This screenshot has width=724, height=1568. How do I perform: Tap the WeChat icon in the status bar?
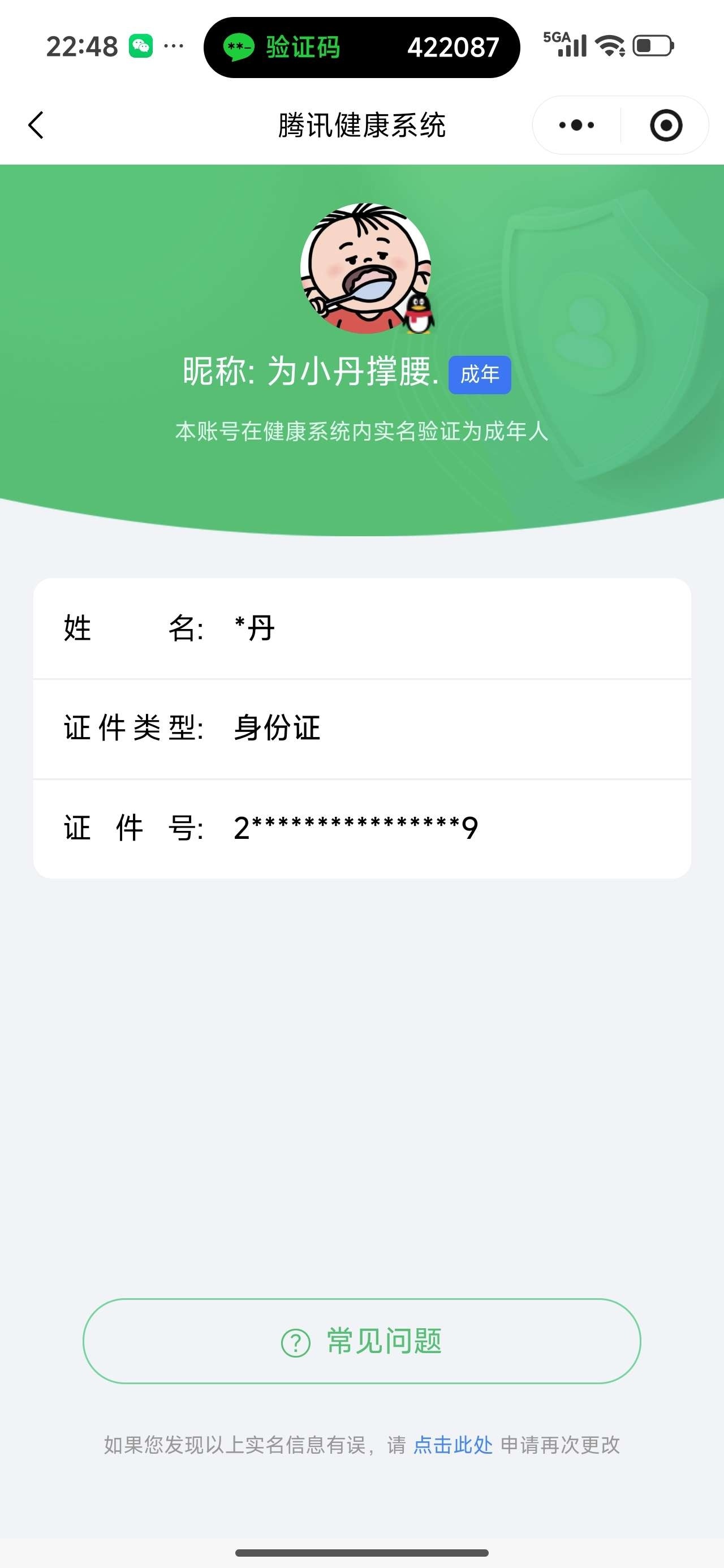pyautogui.click(x=141, y=45)
